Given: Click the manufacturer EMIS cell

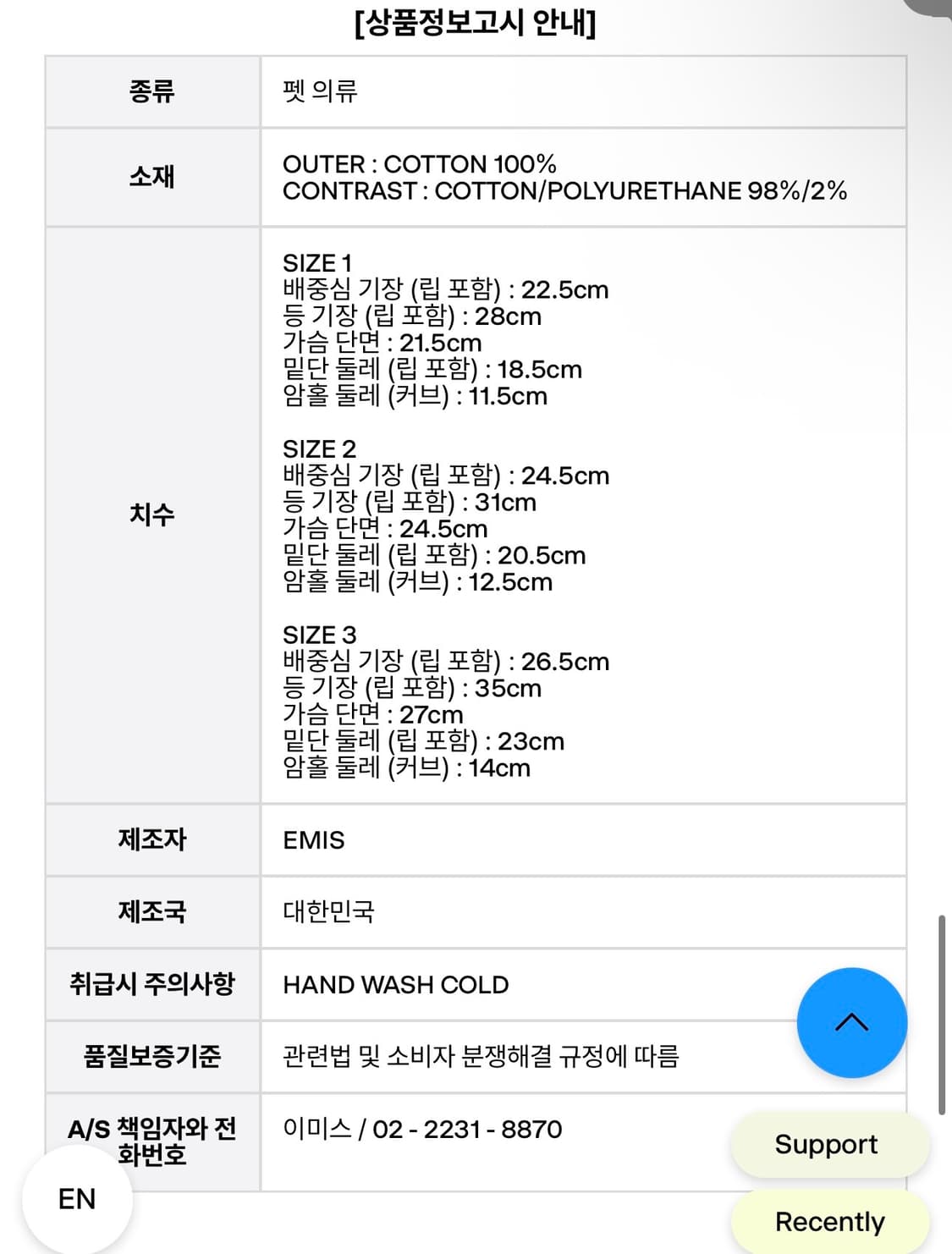Looking at the screenshot, I should click(x=313, y=839).
